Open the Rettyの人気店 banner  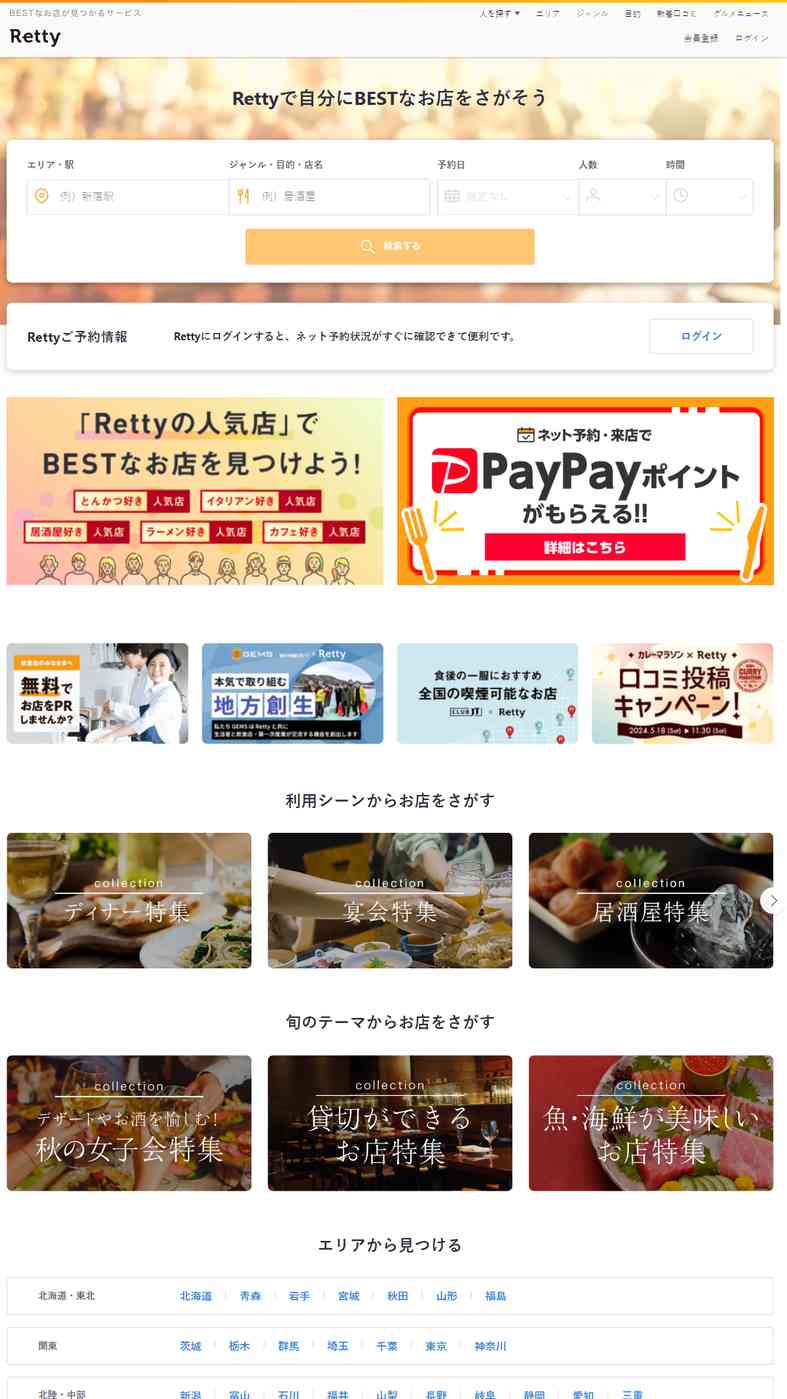pyautogui.click(x=195, y=491)
